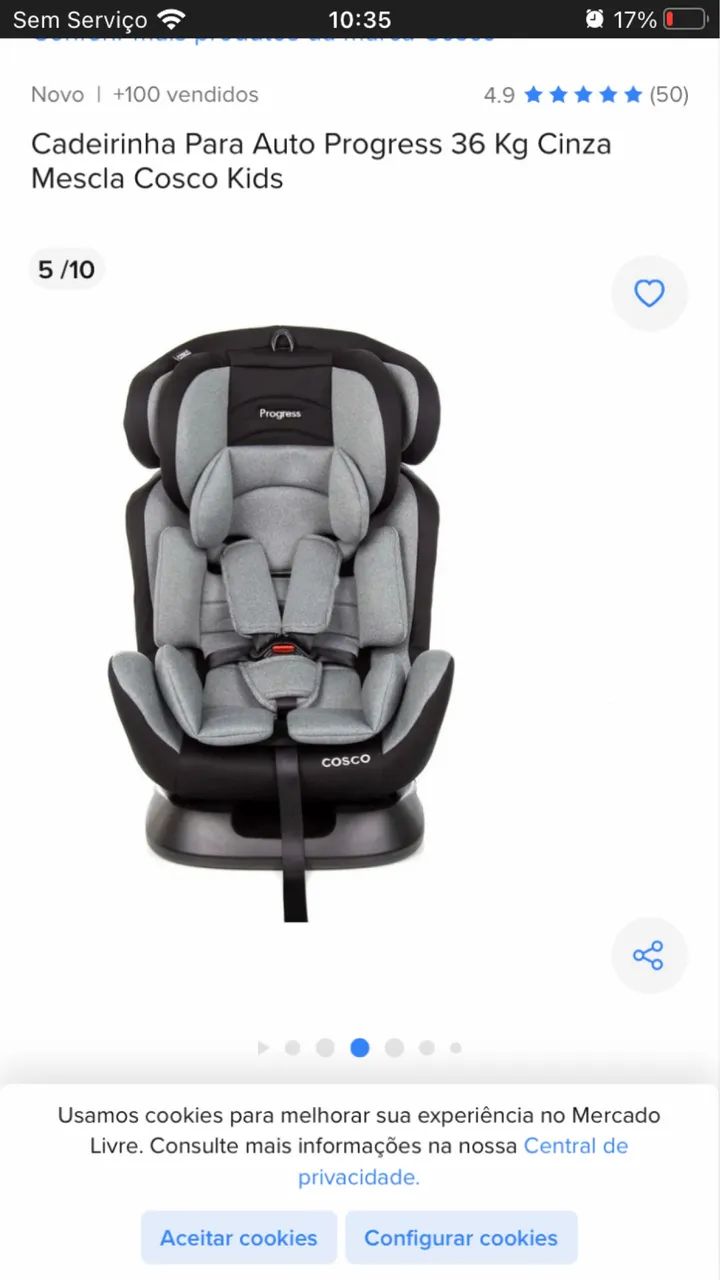720x1280 pixels.
Task: Add the car seat to favorites
Action: click(x=649, y=293)
